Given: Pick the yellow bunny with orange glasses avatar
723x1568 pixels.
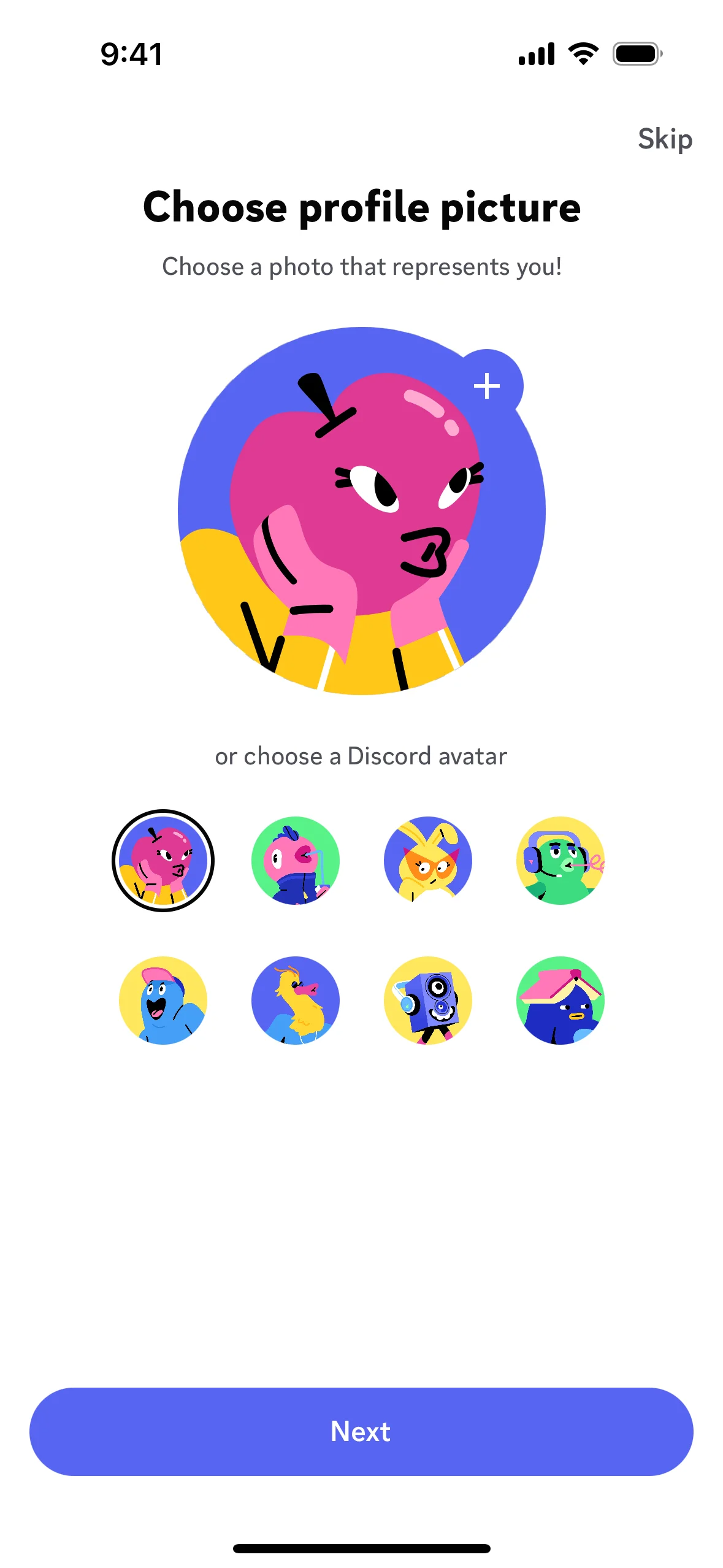Looking at the screenshot, I should pos(428,861).
